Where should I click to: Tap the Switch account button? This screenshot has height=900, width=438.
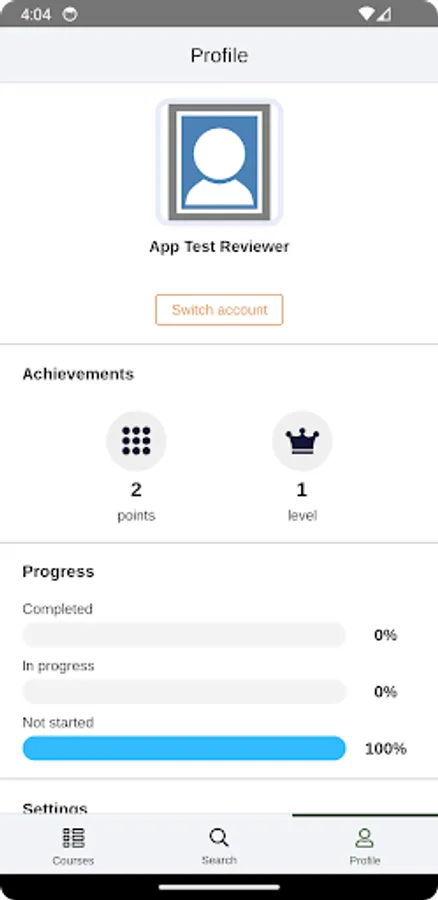(x=219, y=310)
